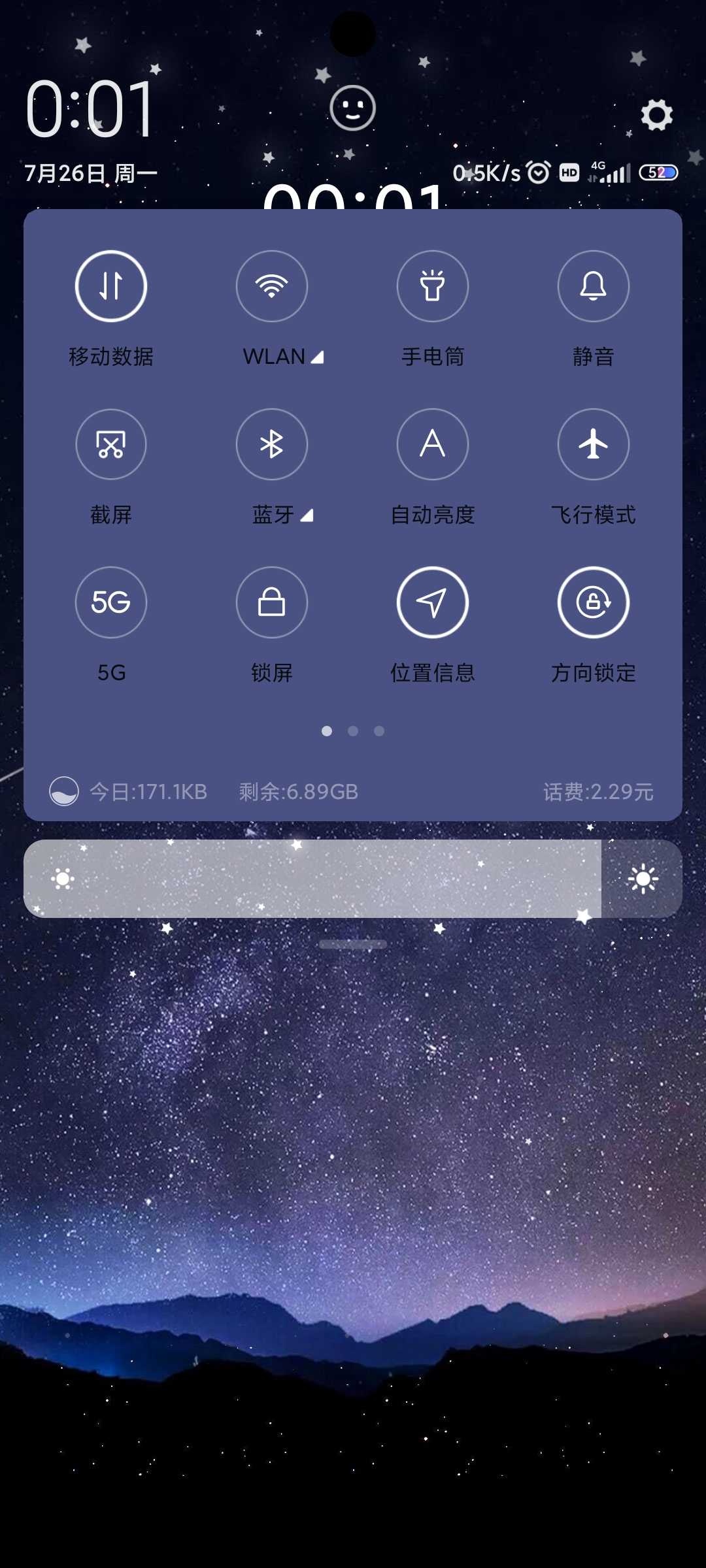The image size is (706, 1568).
Task: Open settings via the gear icon
Action: pos(656,115)
